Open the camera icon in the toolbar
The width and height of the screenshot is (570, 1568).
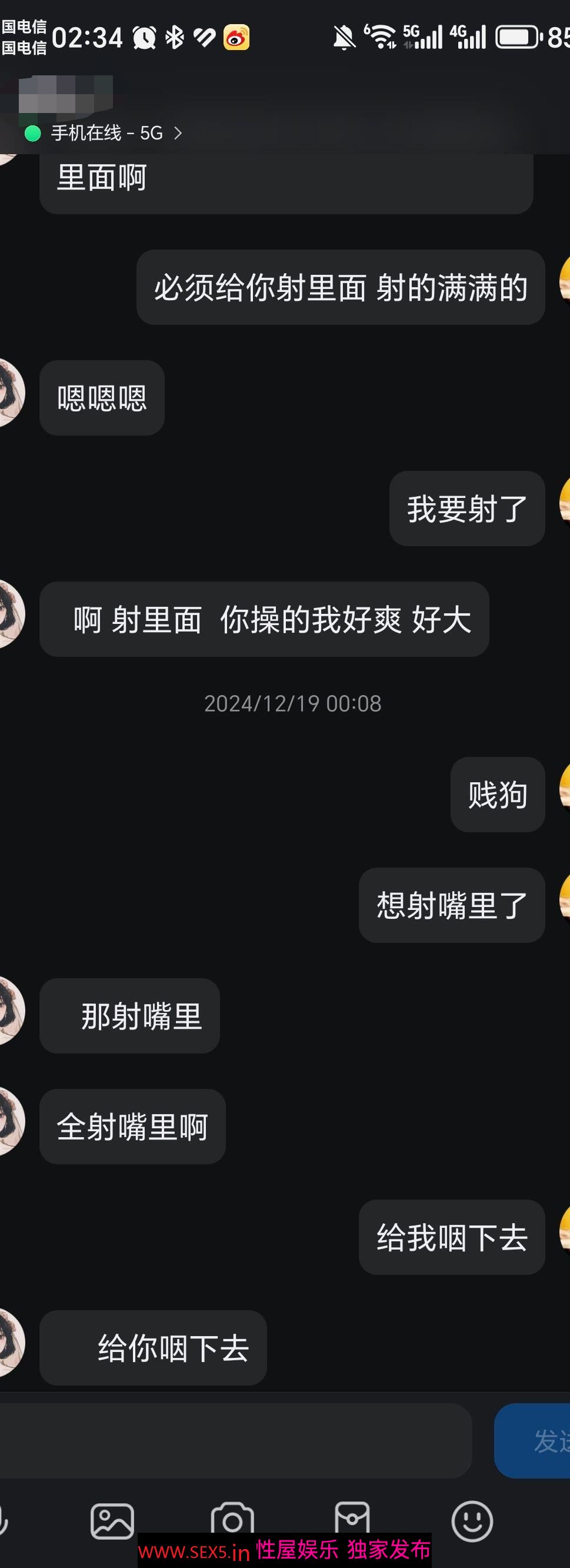[232, 1519]
